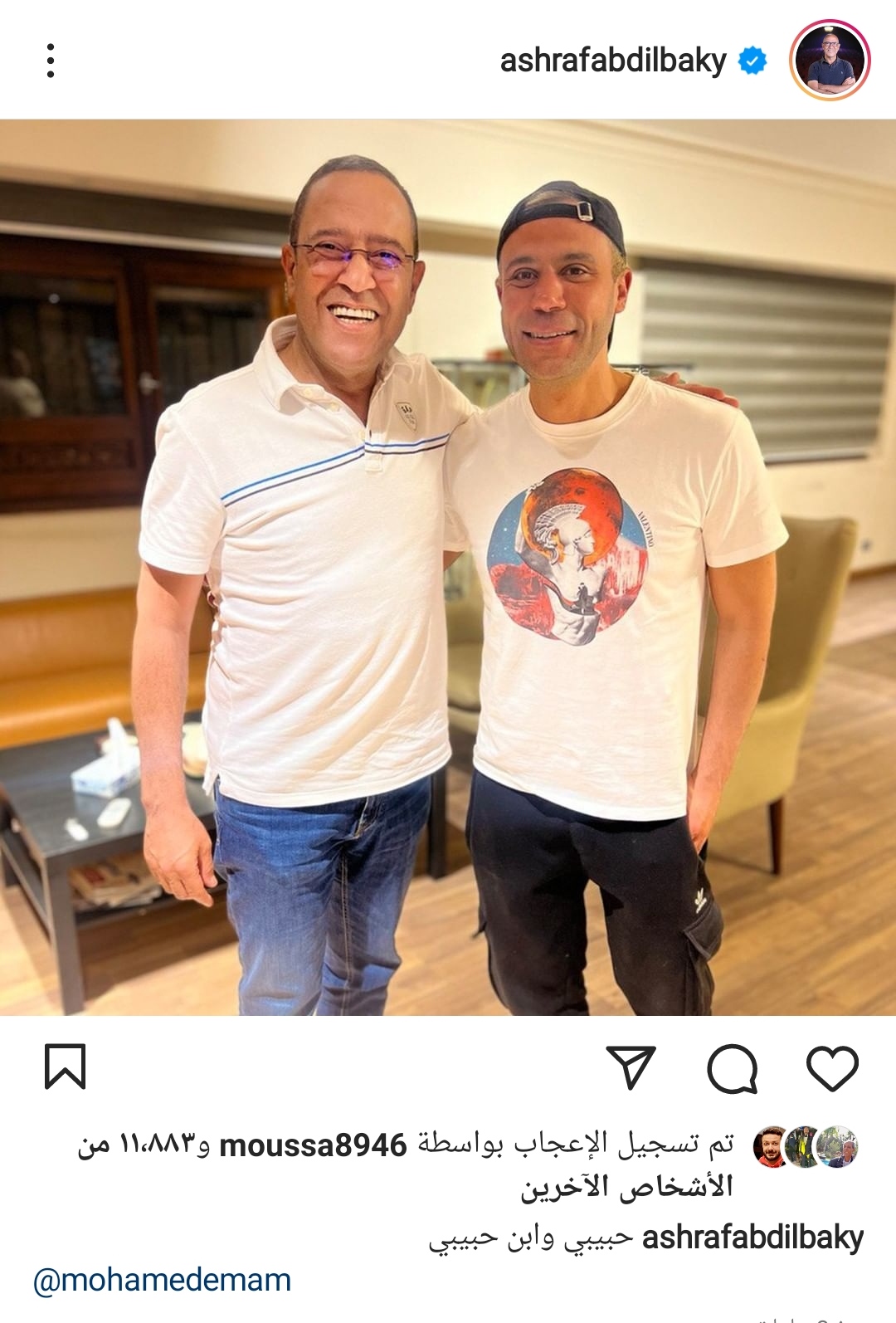The height and width of the screenshot is (1323, 896).
Task: Like this post with the heart icon
Action: (832, 1068)
